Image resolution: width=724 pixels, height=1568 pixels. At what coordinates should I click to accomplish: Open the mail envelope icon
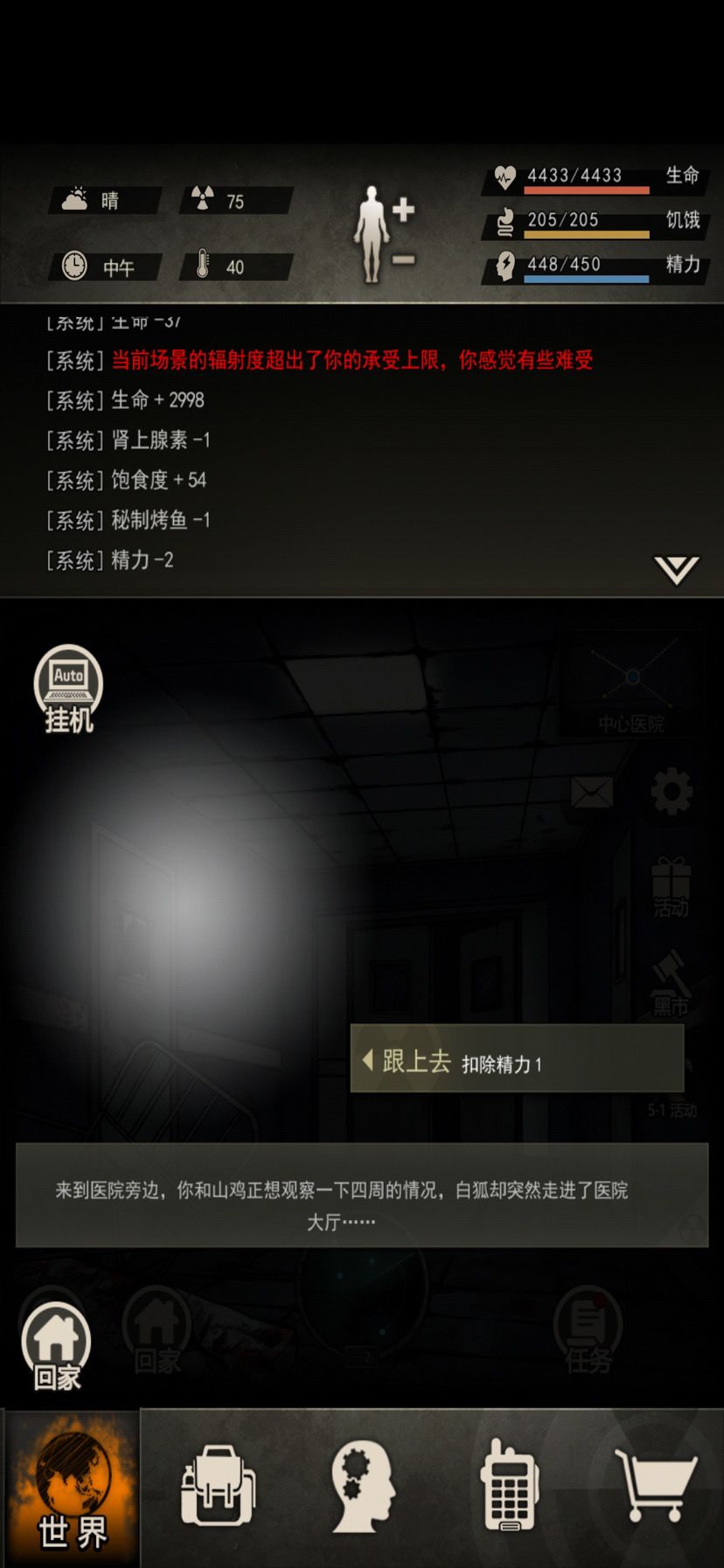(594, 791)
